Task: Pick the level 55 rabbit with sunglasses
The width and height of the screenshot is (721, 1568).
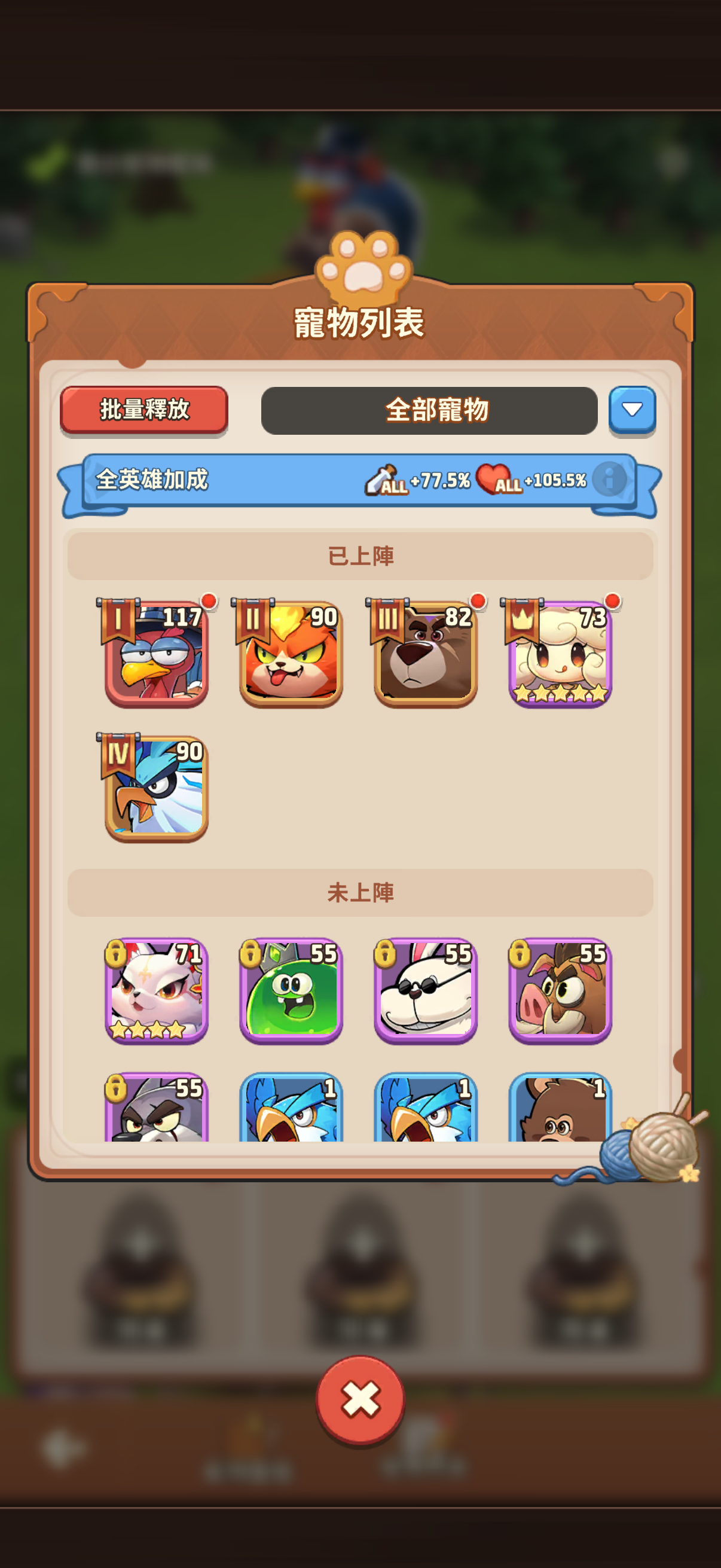Action: 426,990
